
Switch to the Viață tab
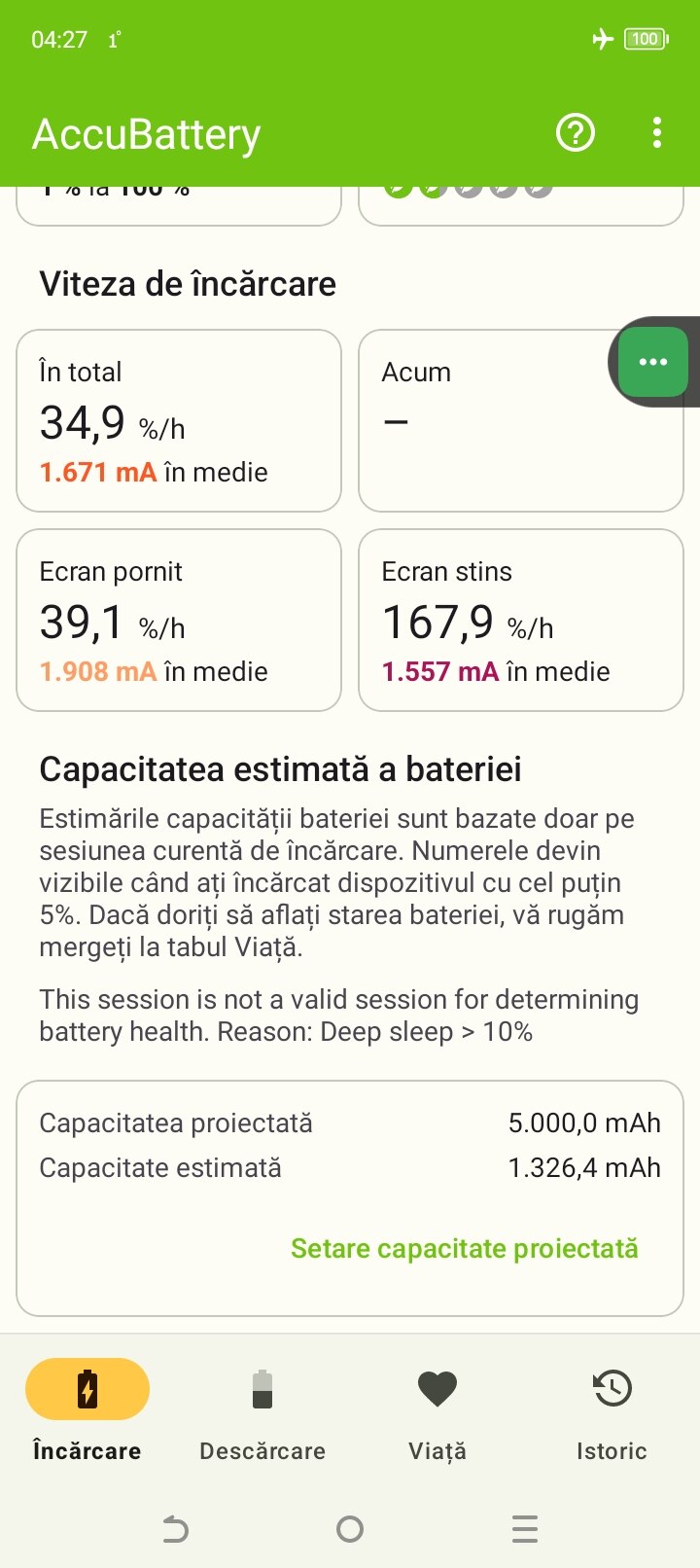click(437, 1415)
